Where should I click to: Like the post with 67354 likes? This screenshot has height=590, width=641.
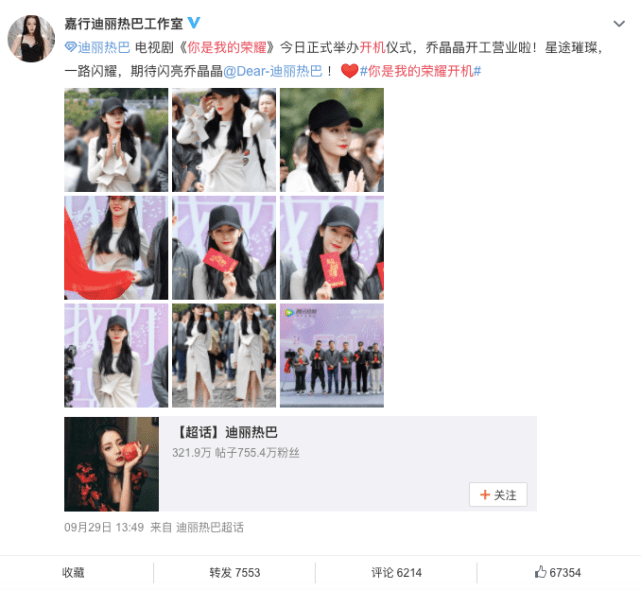557,572
